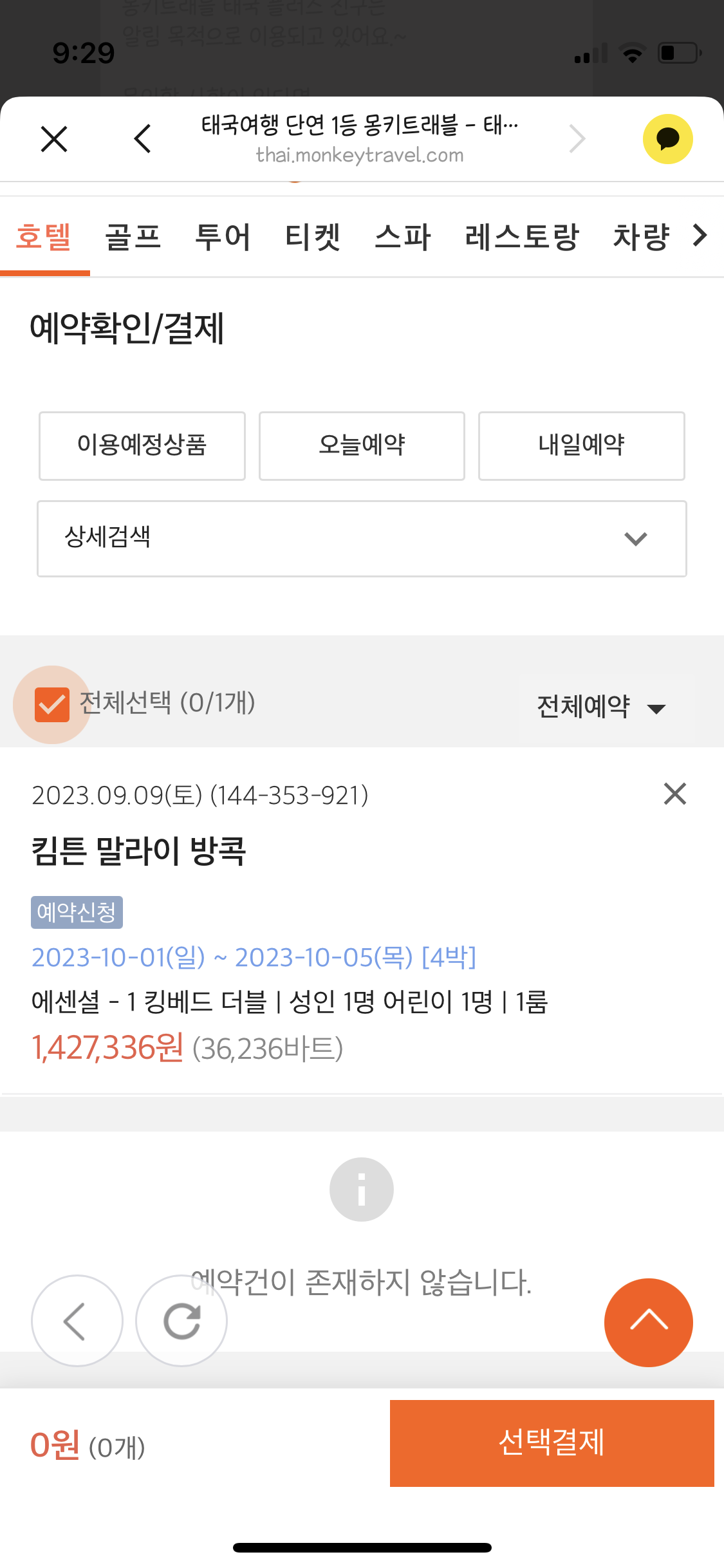Expand the 상세검색 dropdown
This screenshot has height=1568, width=724.
[362, 539]
